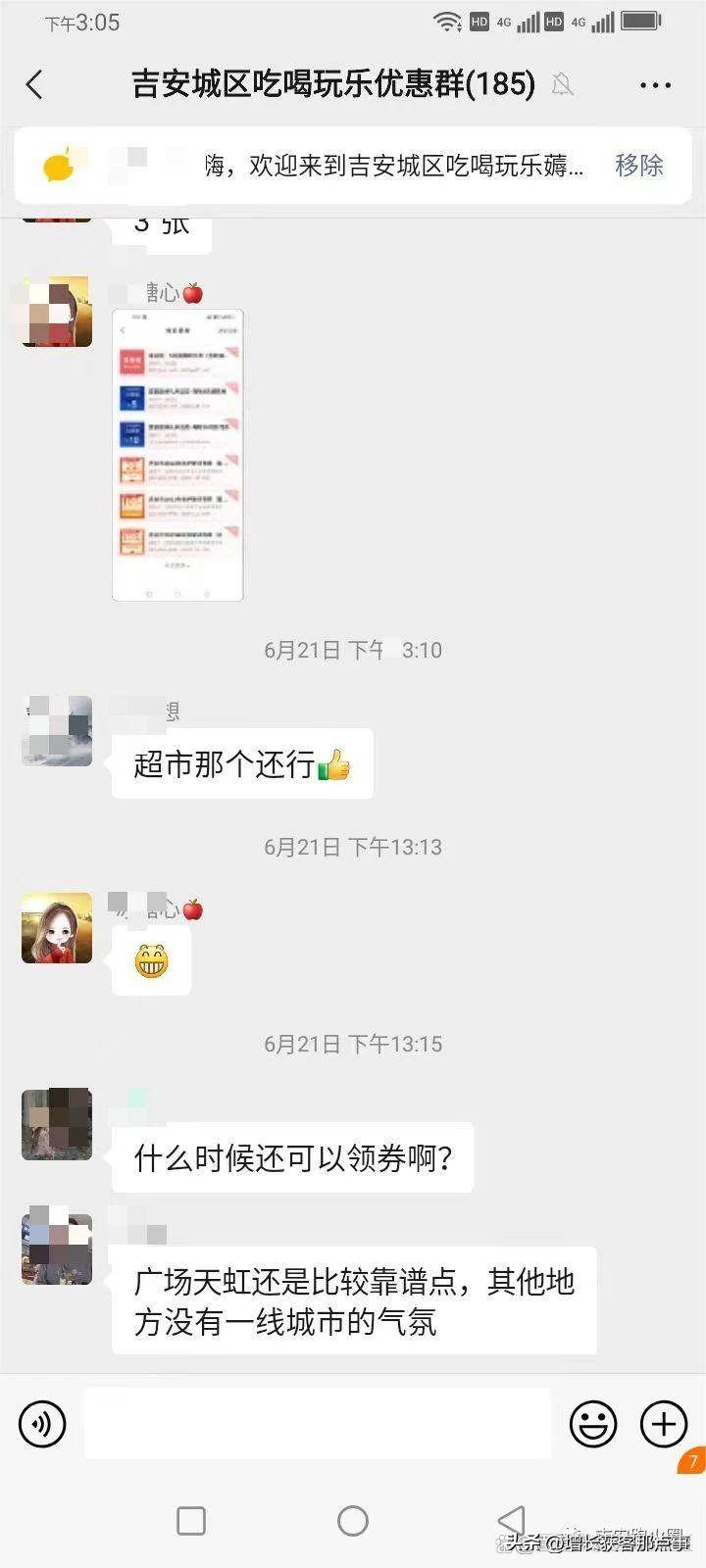
Task: Open the group chat more options menu
Action: (653, 85)
